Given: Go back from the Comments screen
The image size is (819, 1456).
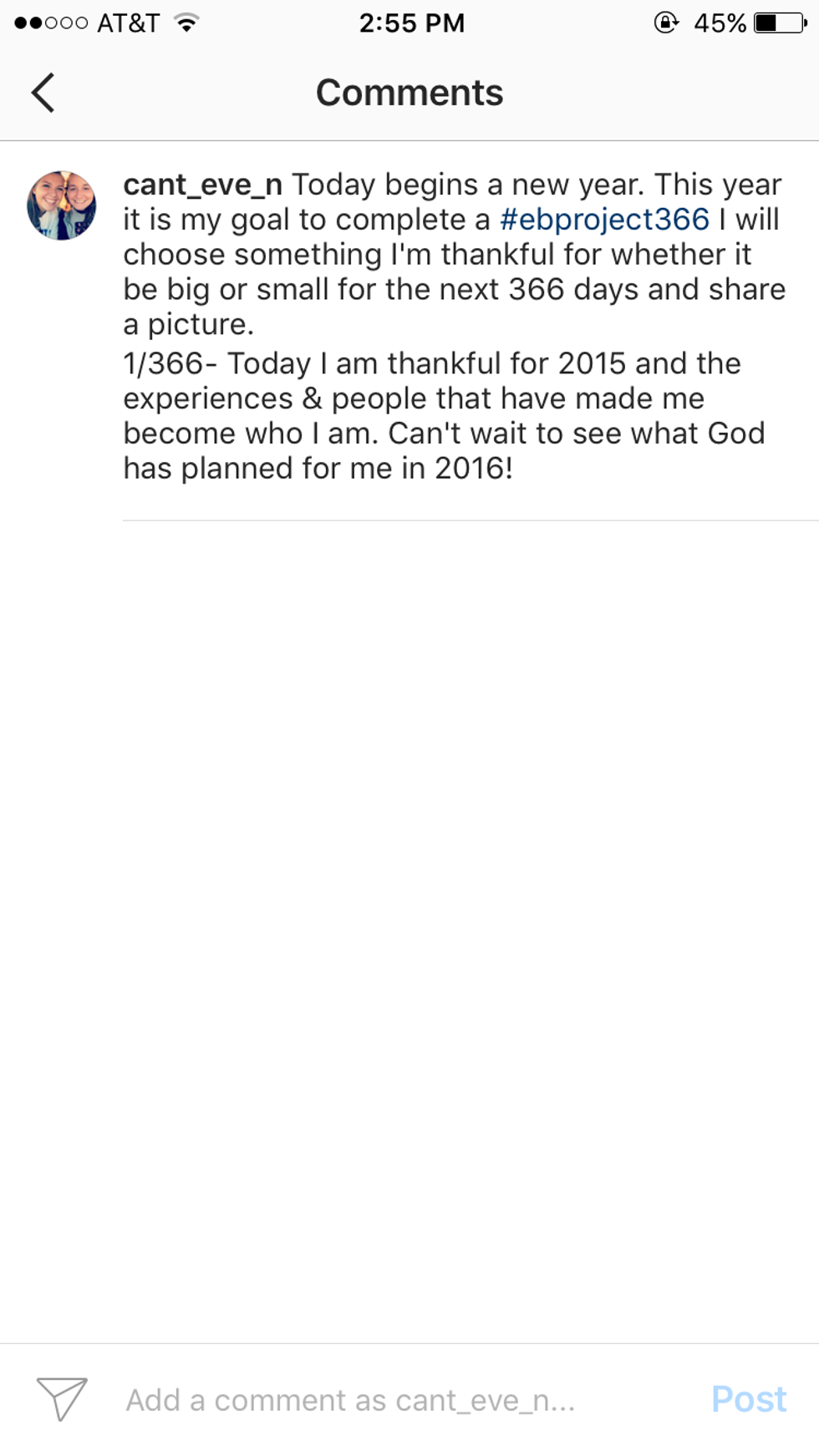Looking at the screenshot, I should [x=43, y=93].
